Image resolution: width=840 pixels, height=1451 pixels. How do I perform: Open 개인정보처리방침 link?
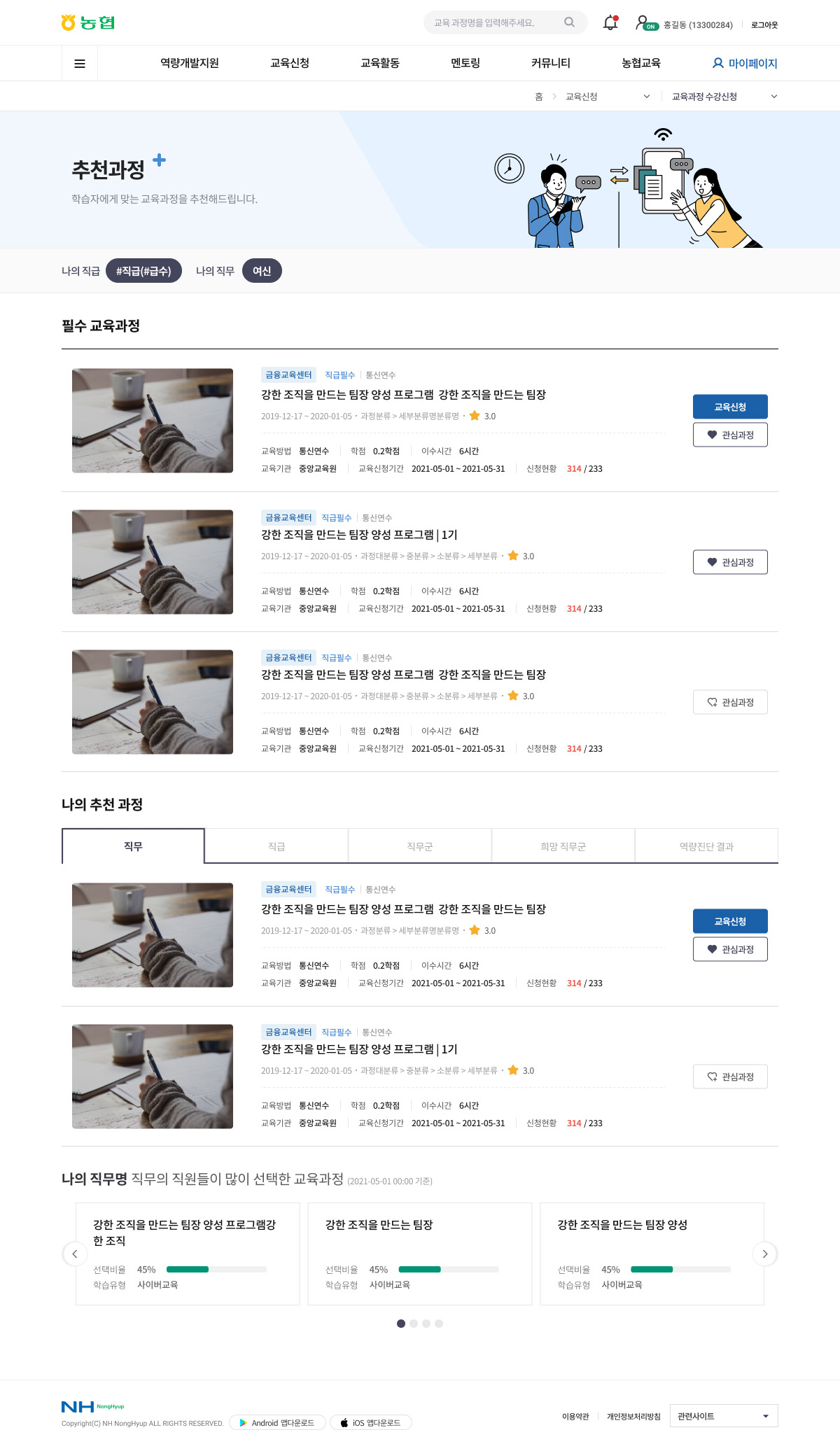click(x=633, y=1417)
